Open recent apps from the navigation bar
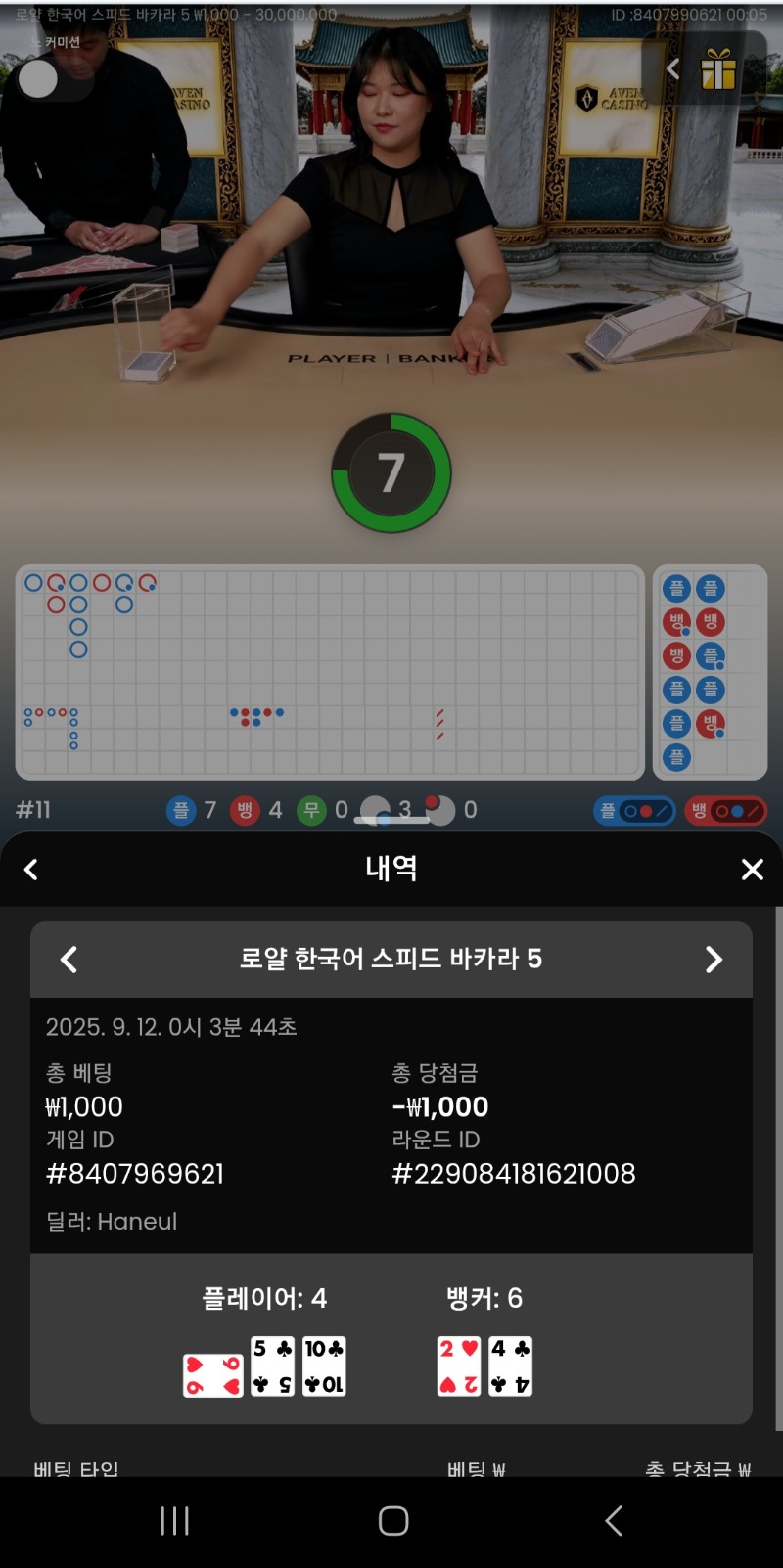Viewport: 783px width, 1568px height. tap(175, 1520)
